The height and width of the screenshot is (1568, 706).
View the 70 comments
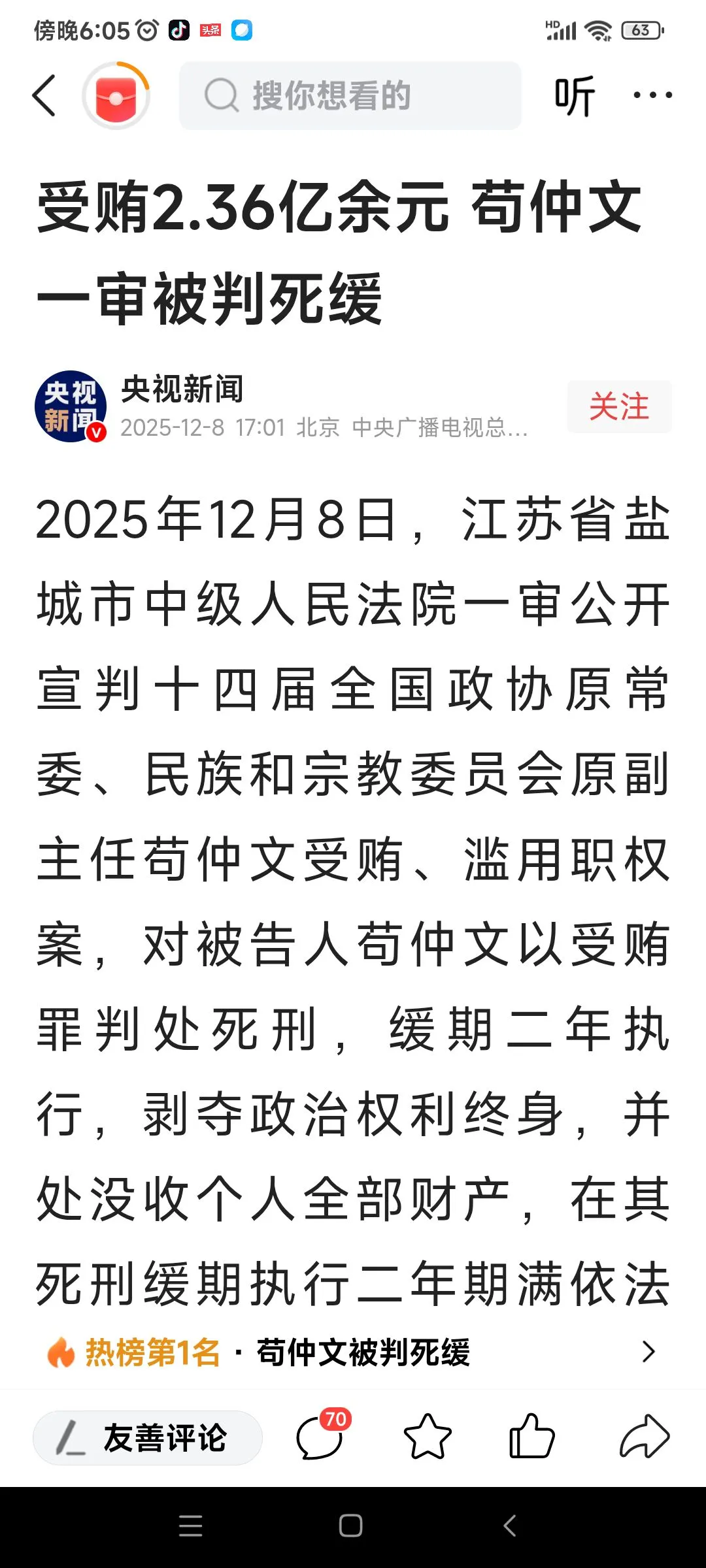coord(320,1437)
